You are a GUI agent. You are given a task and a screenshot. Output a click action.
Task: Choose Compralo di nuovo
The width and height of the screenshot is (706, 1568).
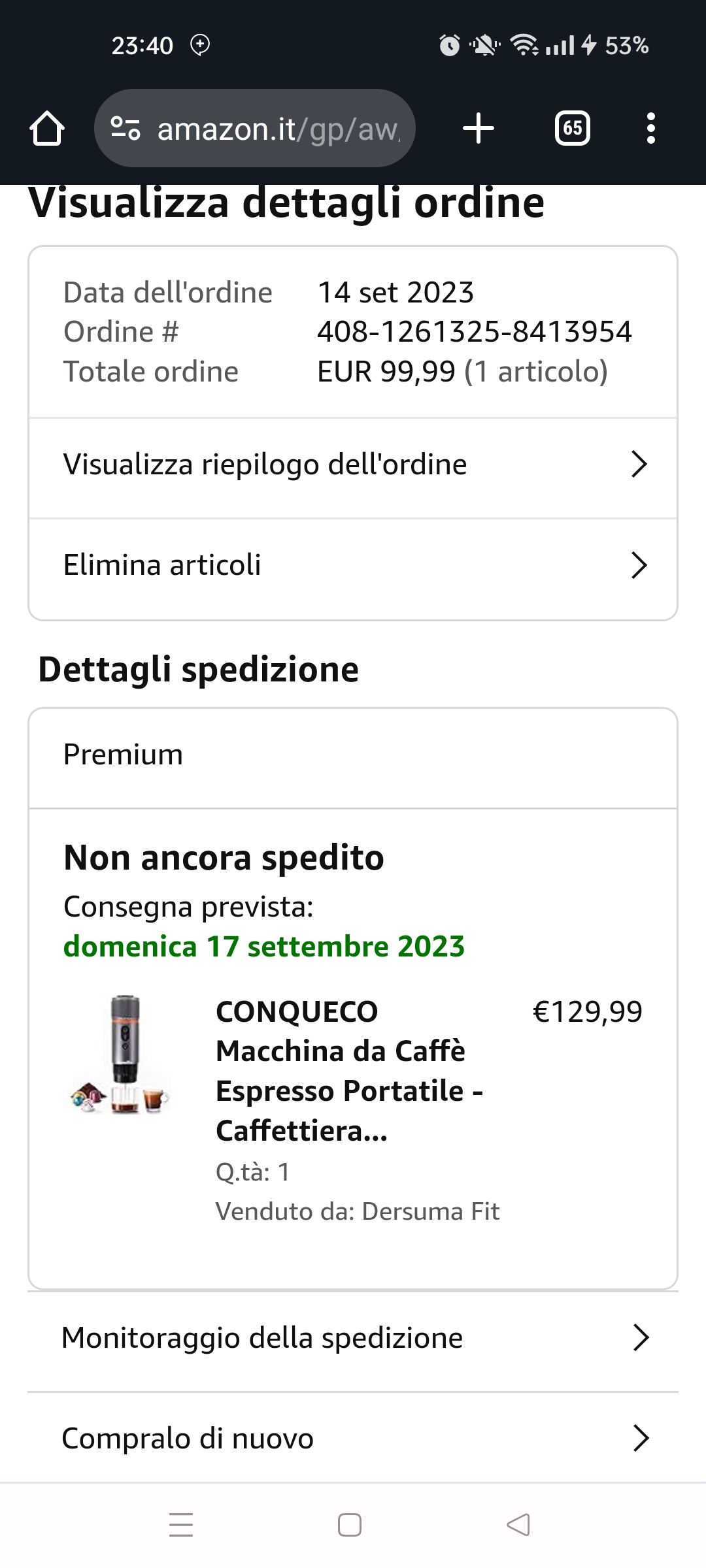pyautogui.click(x=353, y=1439)
